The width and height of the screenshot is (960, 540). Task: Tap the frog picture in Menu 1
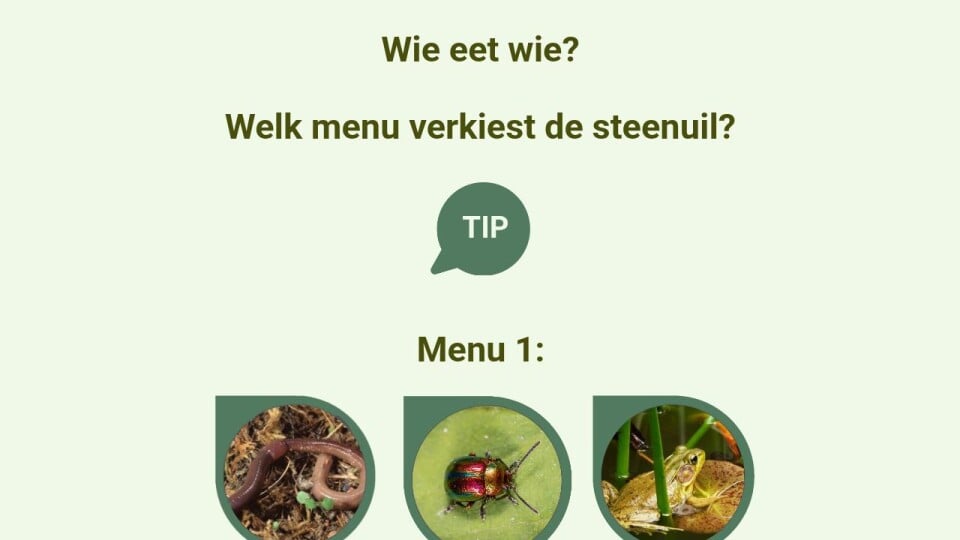673,472
